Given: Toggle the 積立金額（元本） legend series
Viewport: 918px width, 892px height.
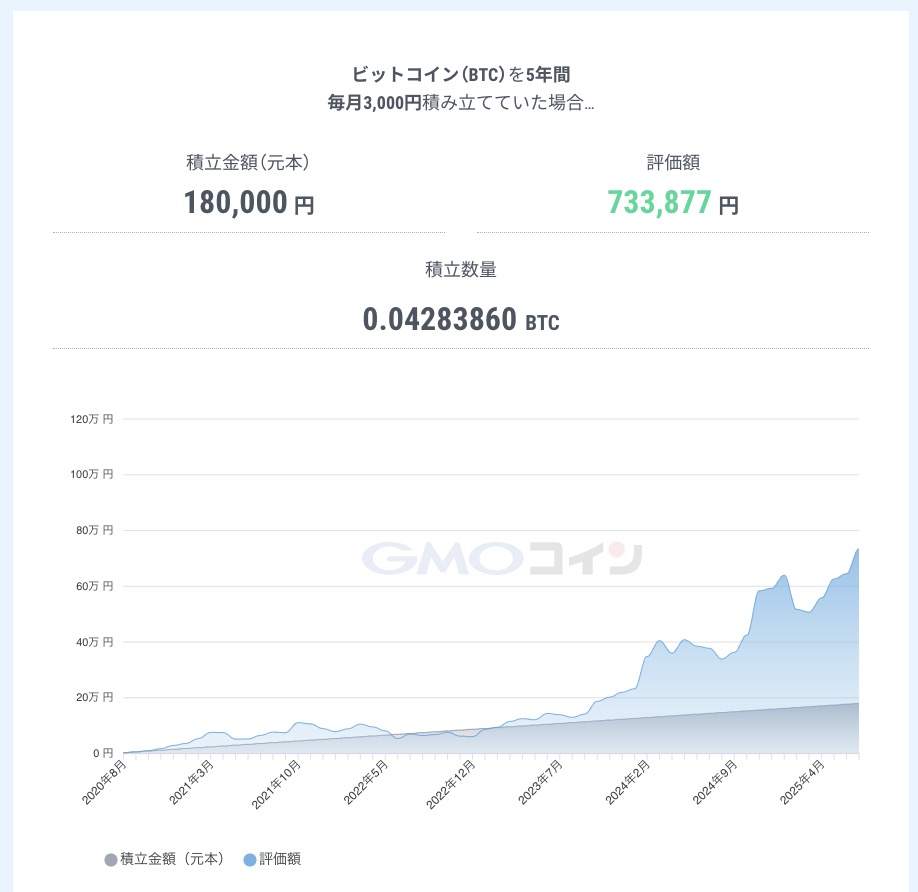Looking at the screenshot, I should pyautogui.click(x=165, y=859).
